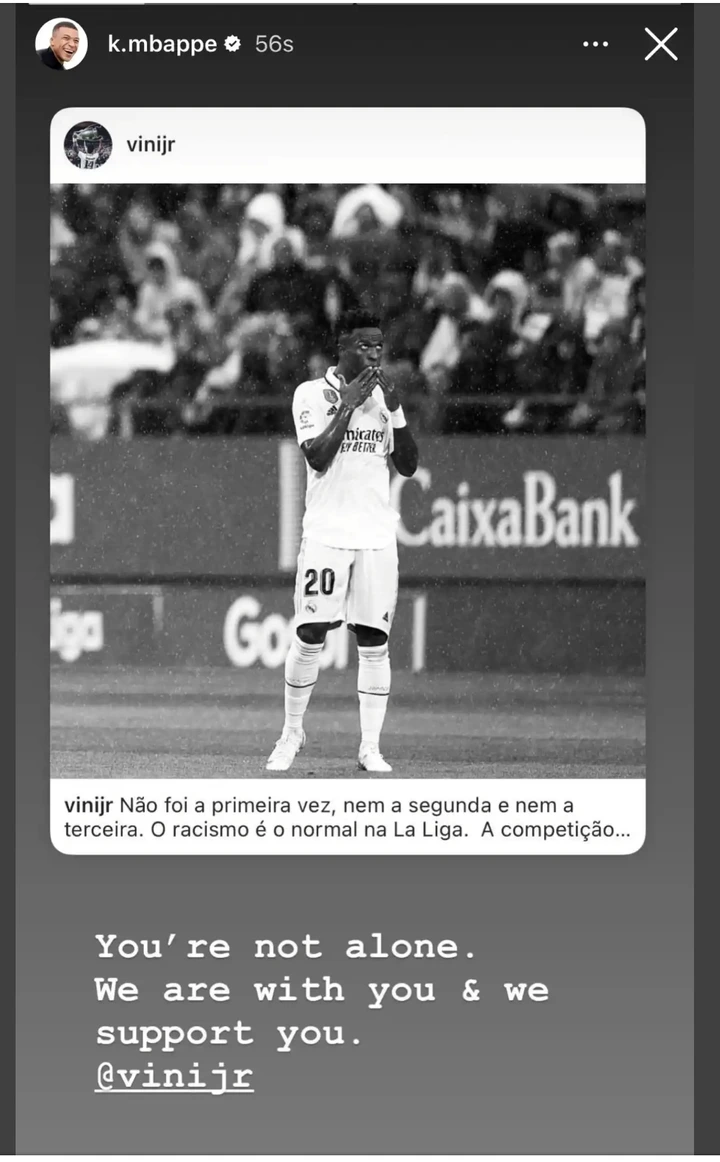Close the story viewer
This screenshot has width=720, height=1162.
661,45
